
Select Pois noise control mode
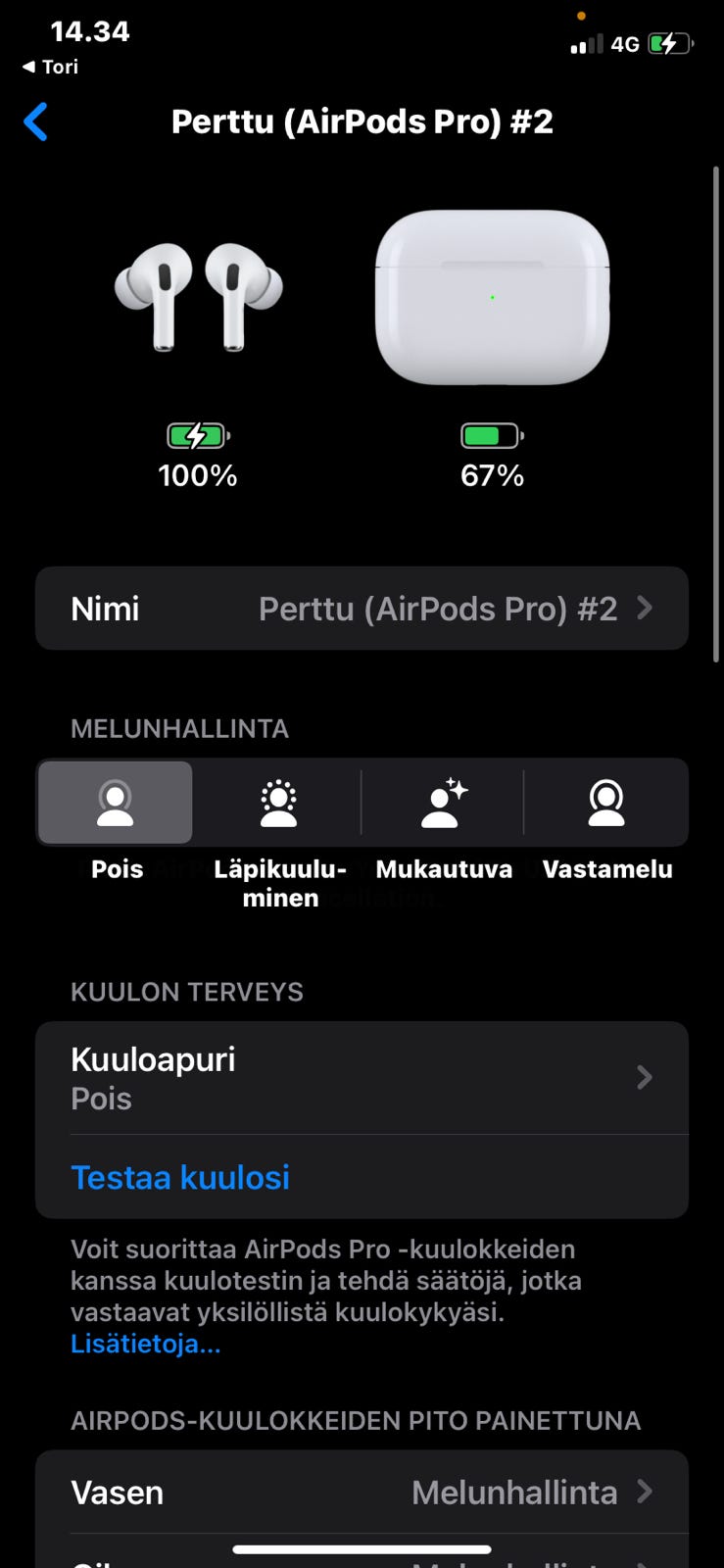[x=115, y=802]
